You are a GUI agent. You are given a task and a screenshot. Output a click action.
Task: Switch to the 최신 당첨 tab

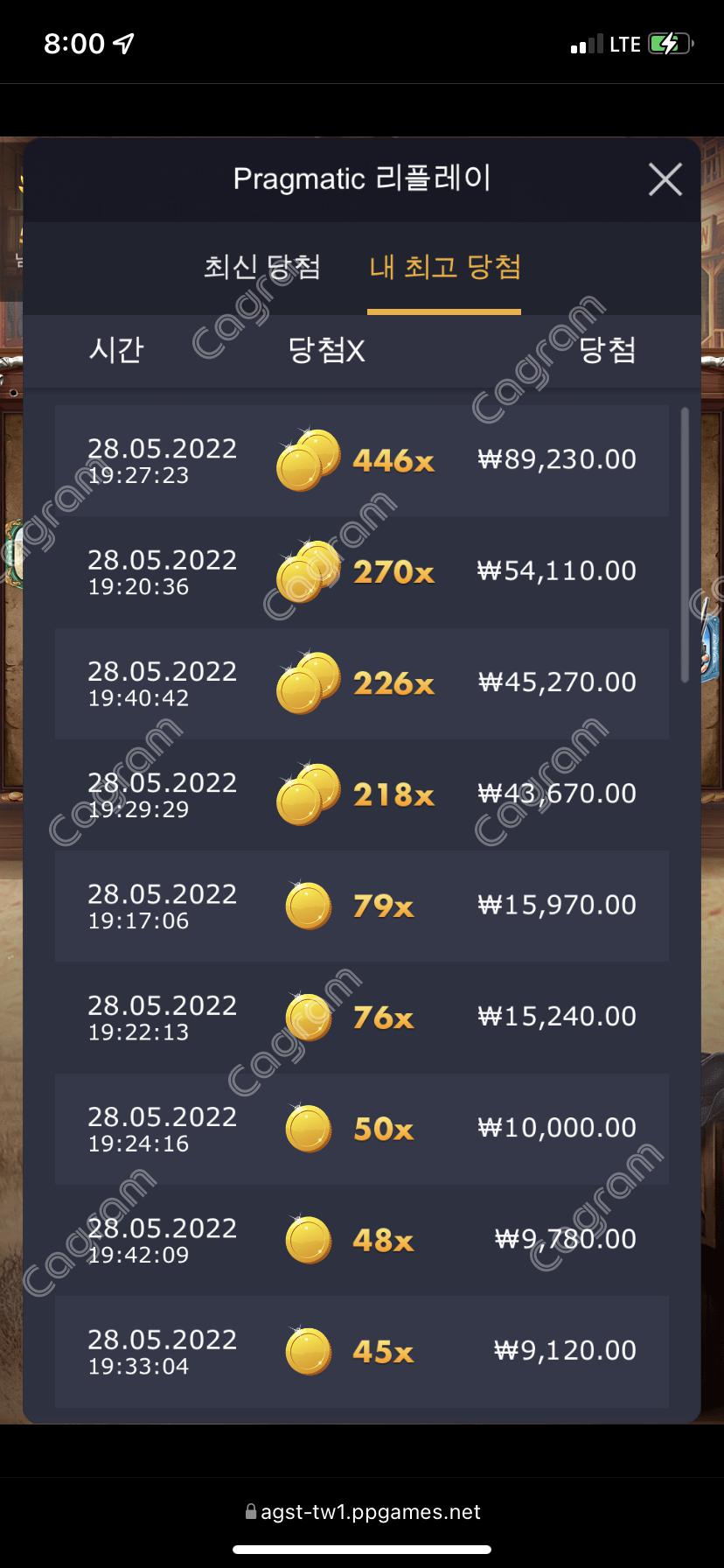[x=262, y=267]
